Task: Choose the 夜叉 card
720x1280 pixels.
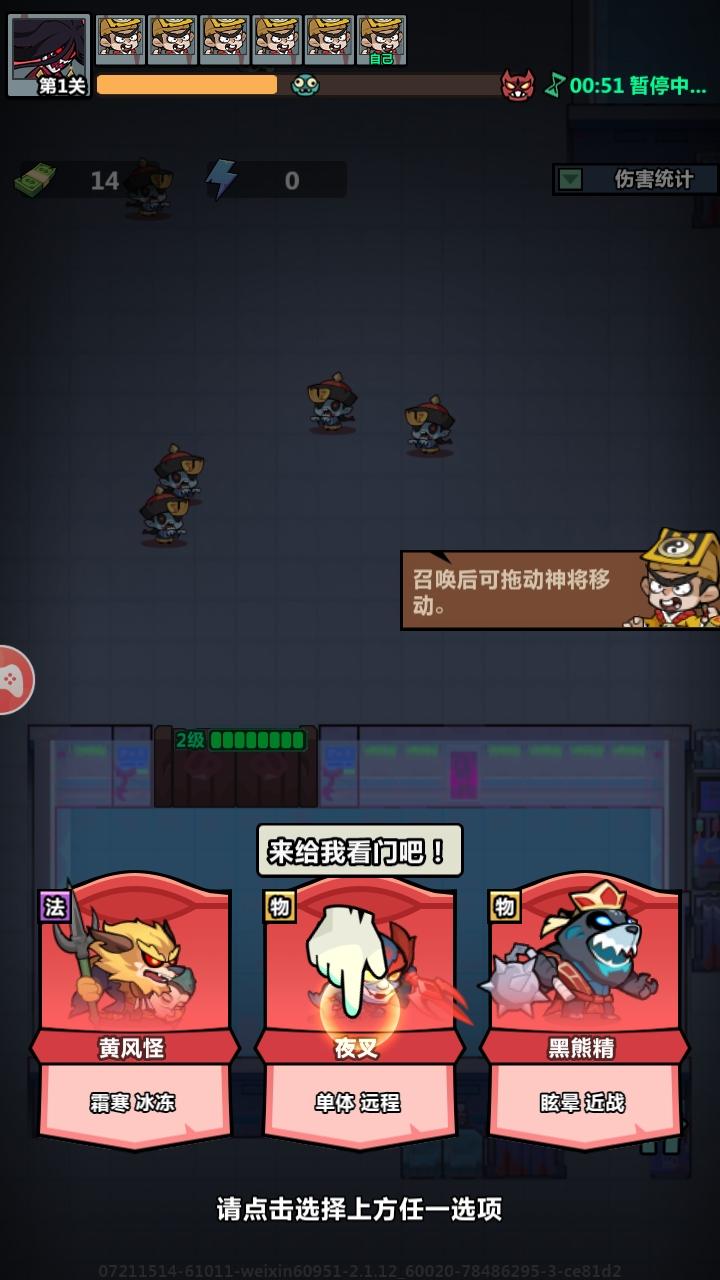Action: click(359, 1010)
